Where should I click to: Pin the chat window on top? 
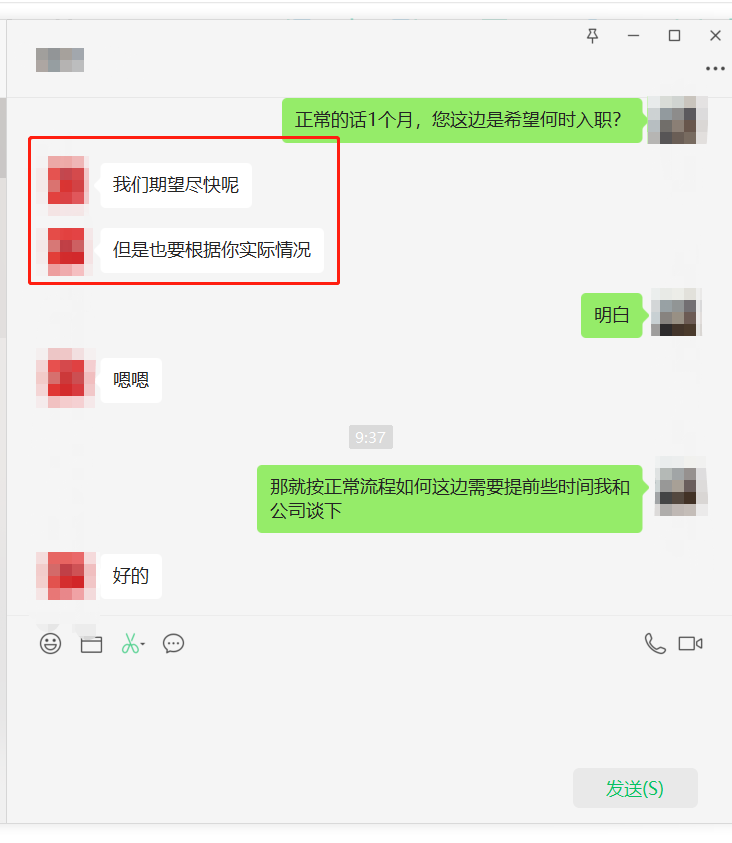(593, 36)
